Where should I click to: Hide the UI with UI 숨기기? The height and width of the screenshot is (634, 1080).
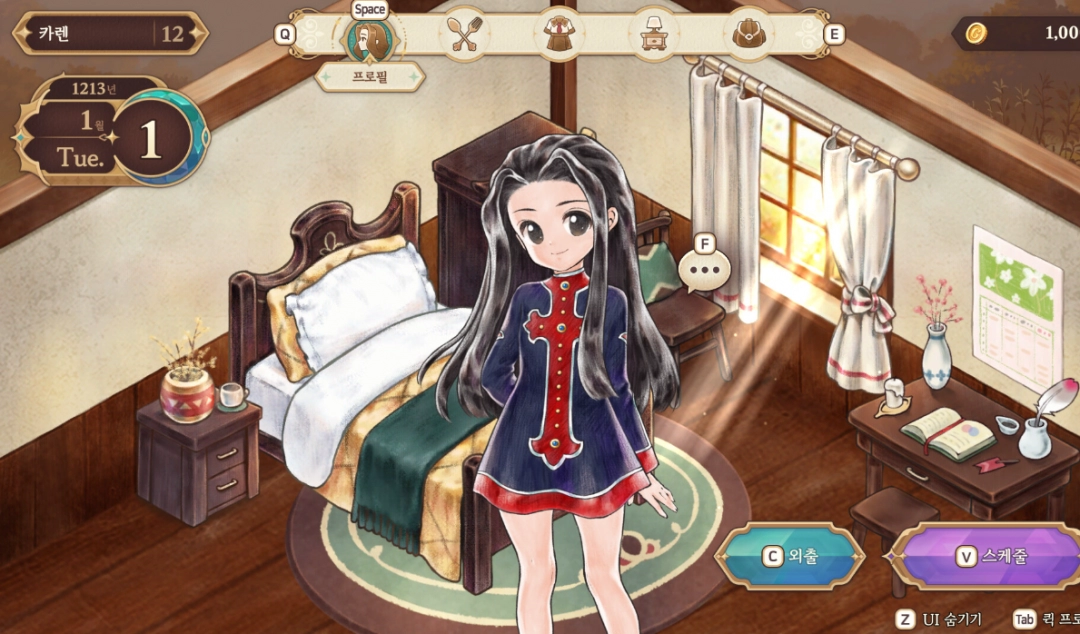pos(940,620)
